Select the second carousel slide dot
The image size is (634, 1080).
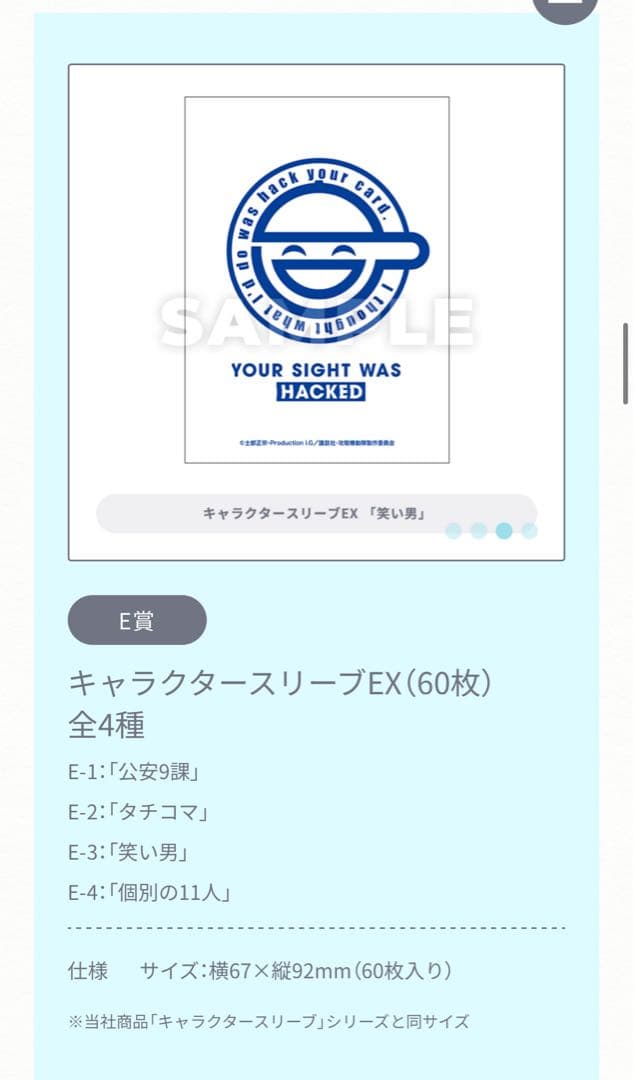[479, 531]
